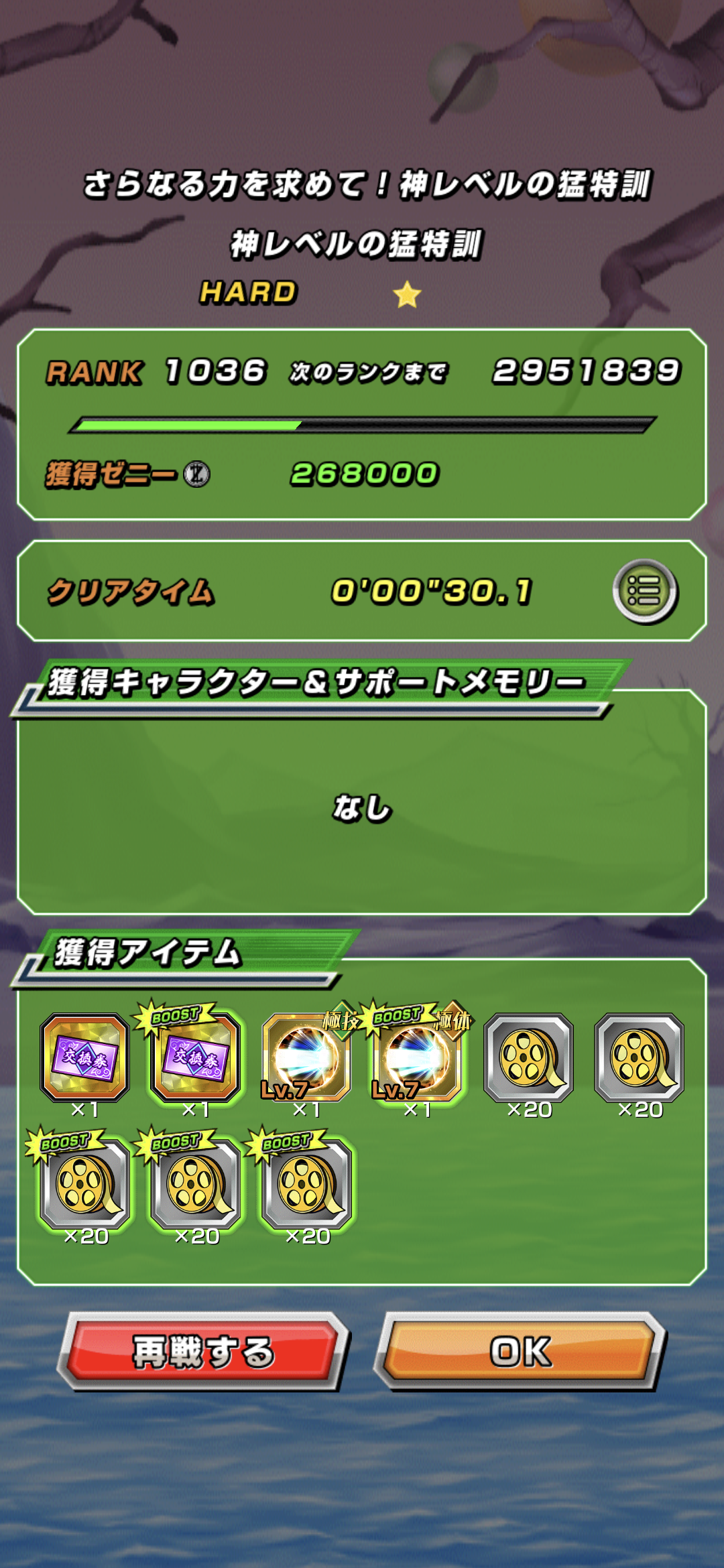Open the BOOST 極体 Lv.7 item
Screen dimensions: 724x1568
point(417,1058)
